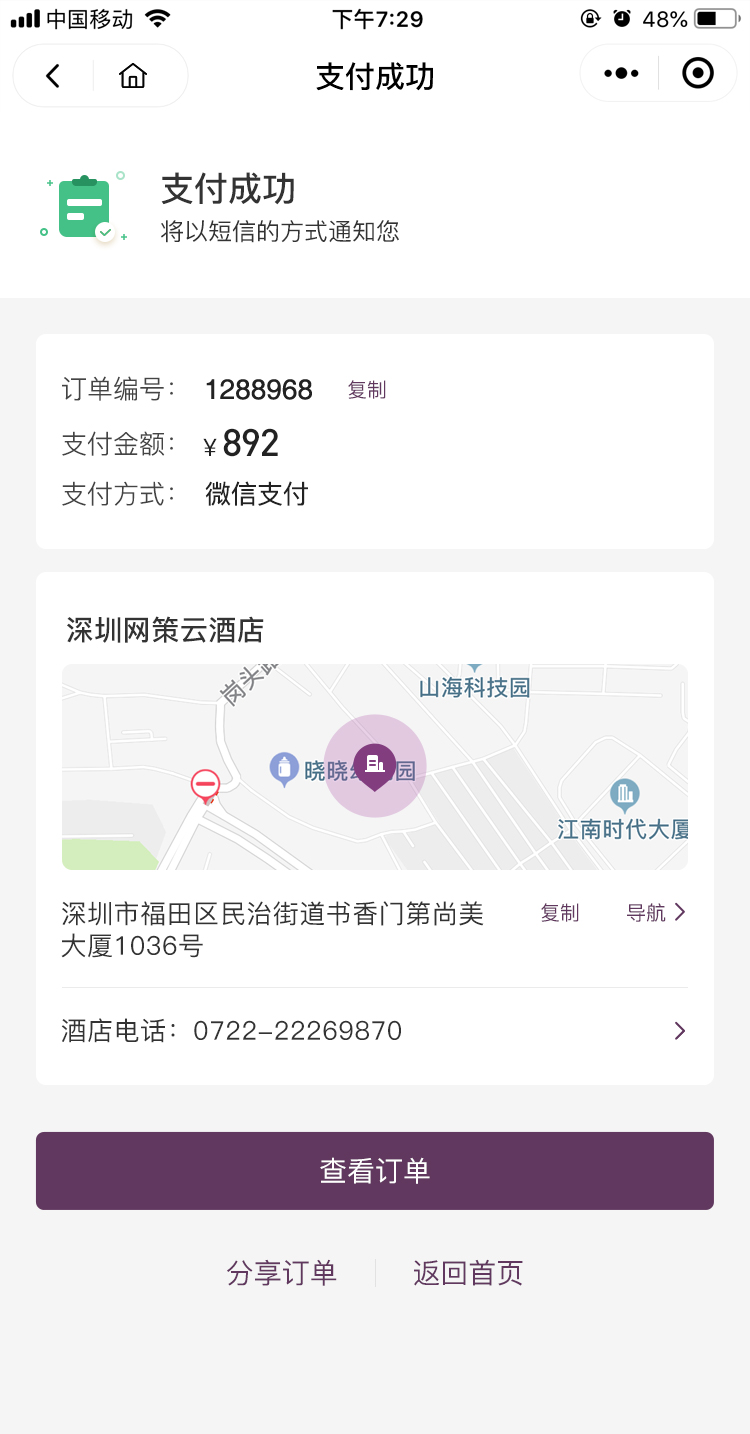This screenshot has width=750, height=1434.
Task: Call the hotel phone 0722-22269870
Action: pos(375,1031)
